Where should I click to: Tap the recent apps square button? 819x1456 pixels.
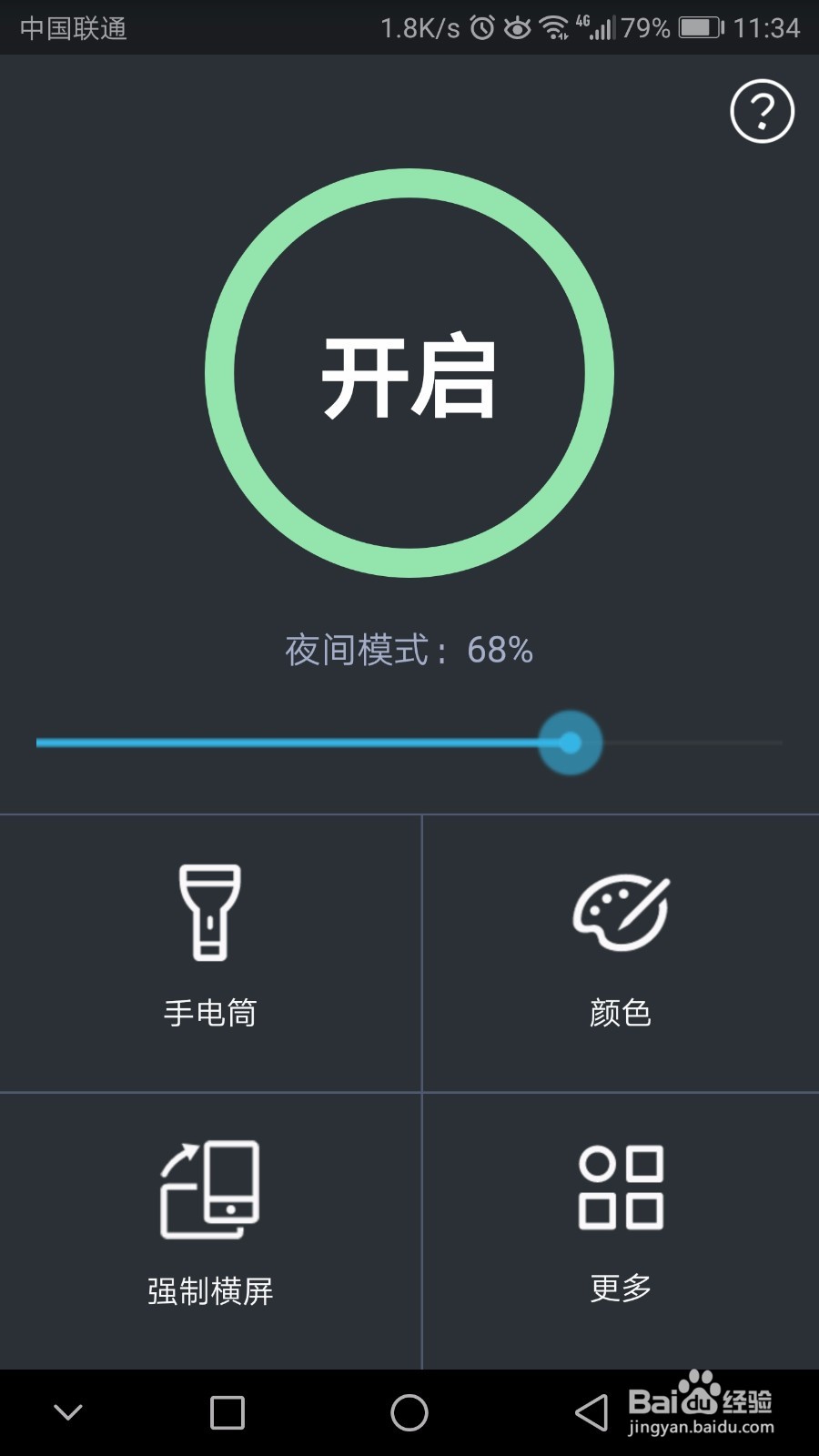pos(225,1413)
